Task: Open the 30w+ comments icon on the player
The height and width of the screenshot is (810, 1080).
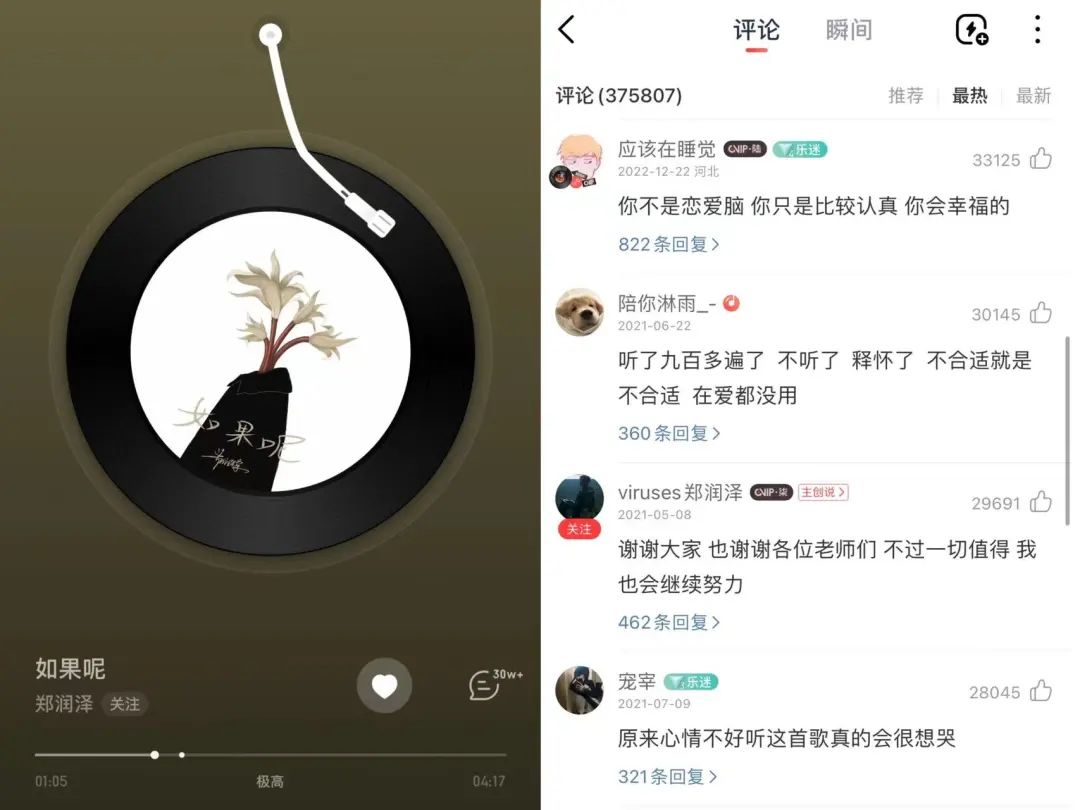Action: pyautogui.click(x=495, y=683)
